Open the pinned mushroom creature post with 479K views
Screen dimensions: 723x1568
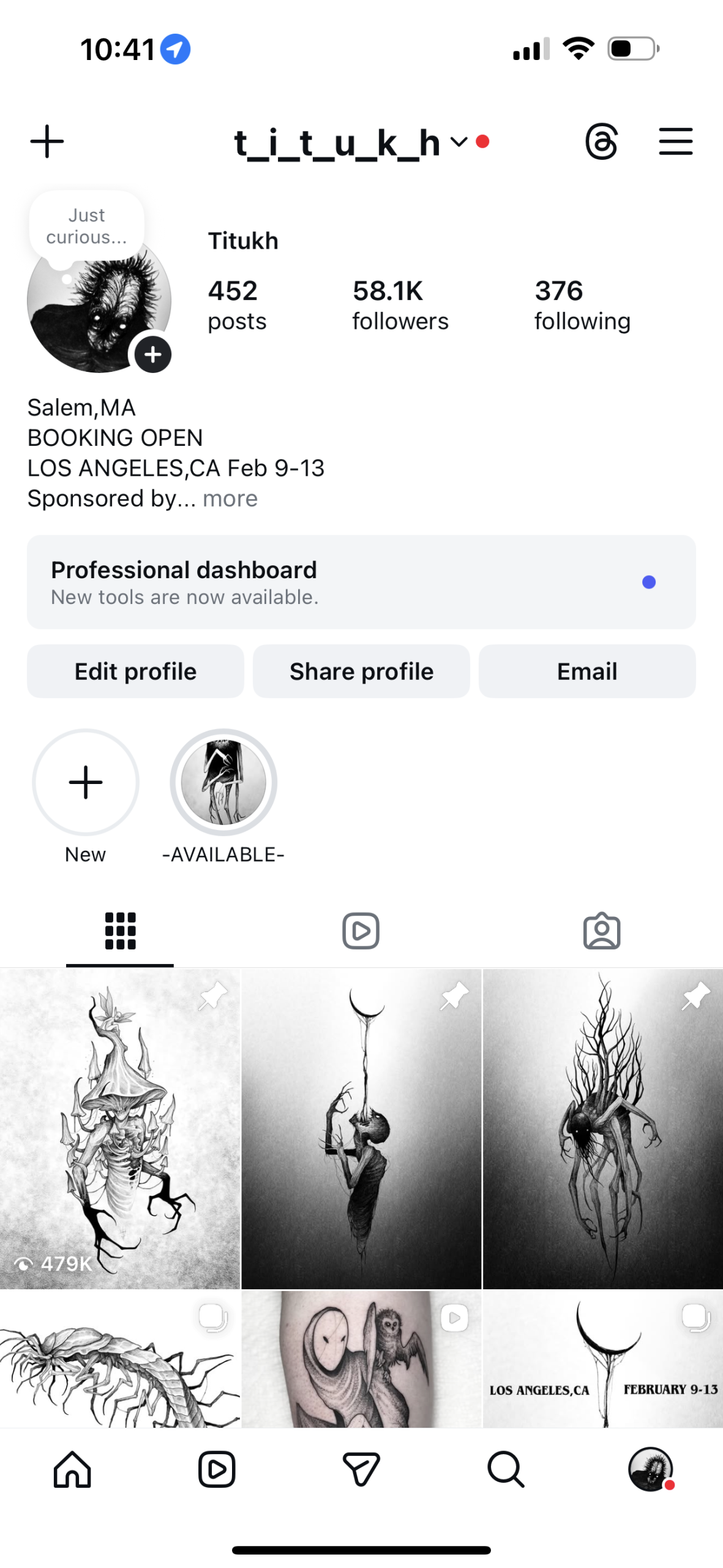tap(120, 1127)
